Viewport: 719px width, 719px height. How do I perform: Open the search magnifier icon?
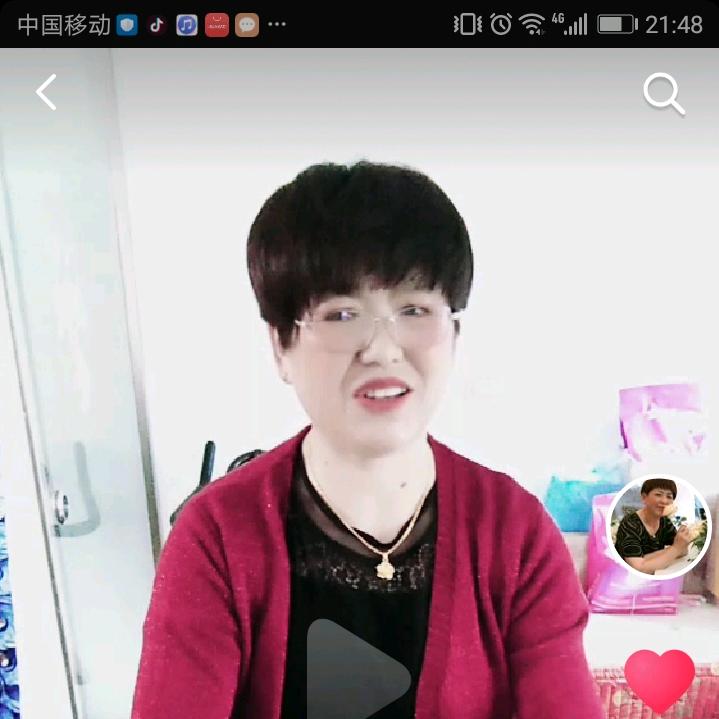(664, 94)
